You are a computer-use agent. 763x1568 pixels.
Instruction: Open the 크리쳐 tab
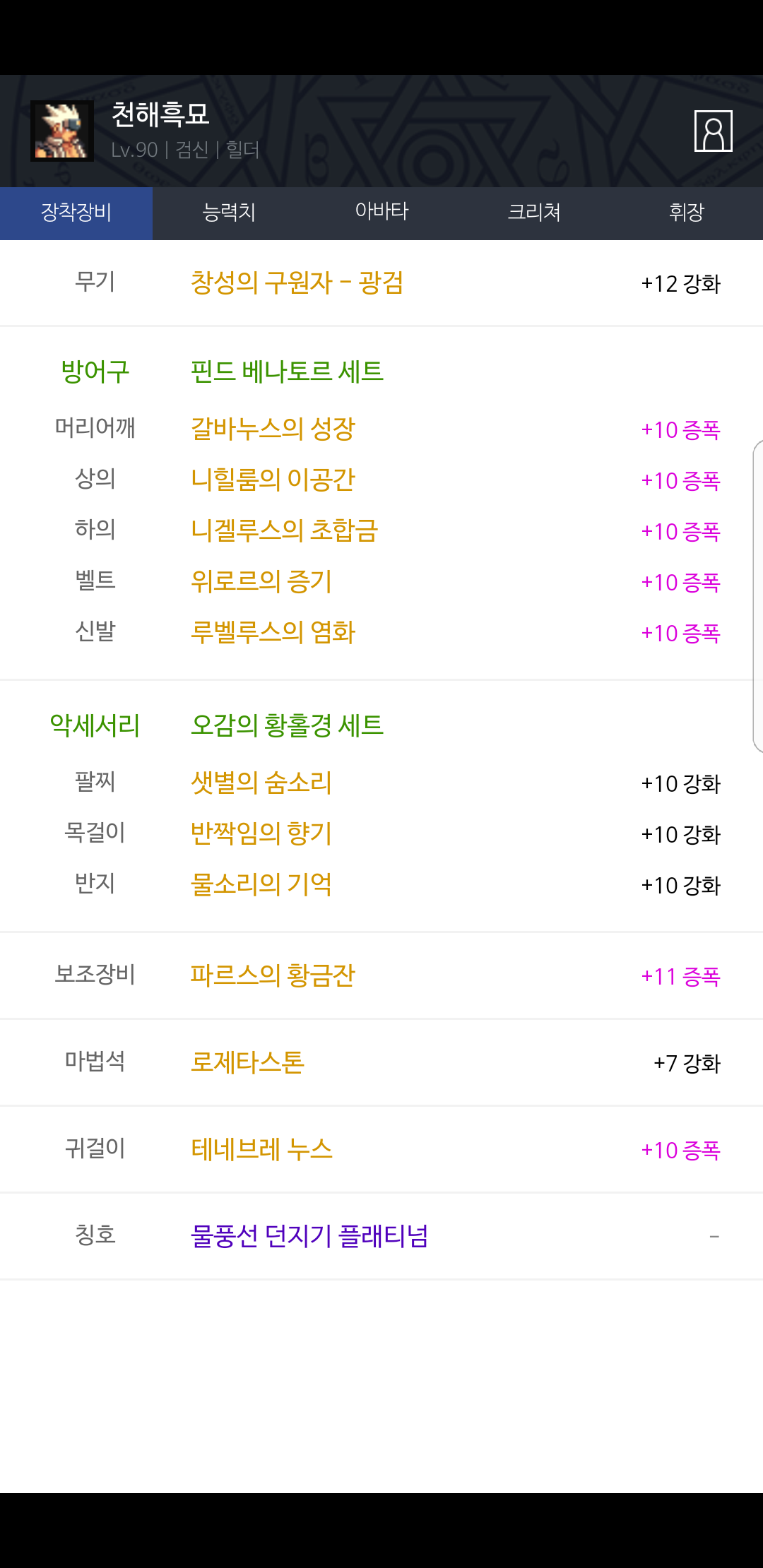click(x=534, y=213)
